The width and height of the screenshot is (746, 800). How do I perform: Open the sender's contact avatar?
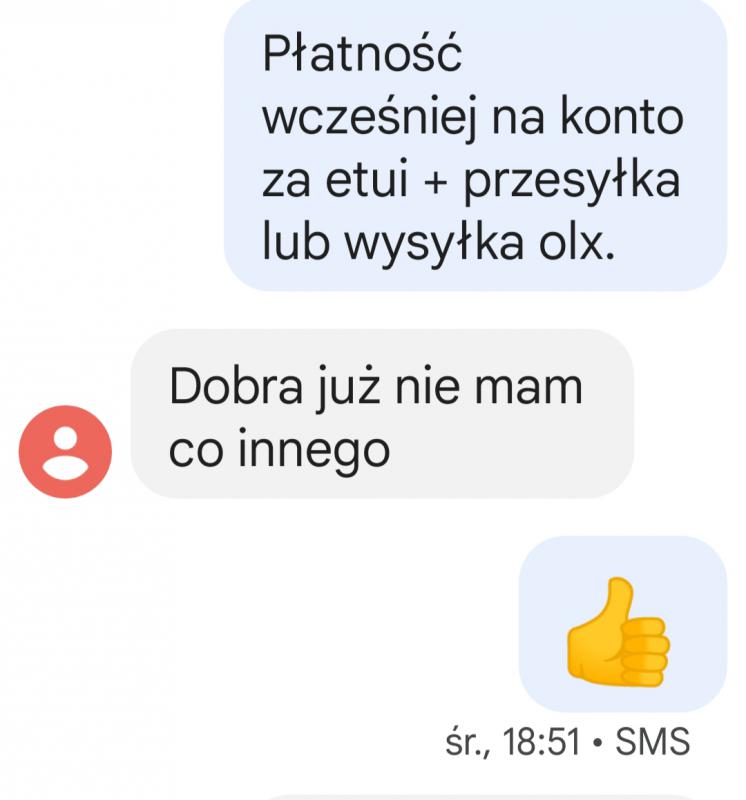click(x=65, y=451)
